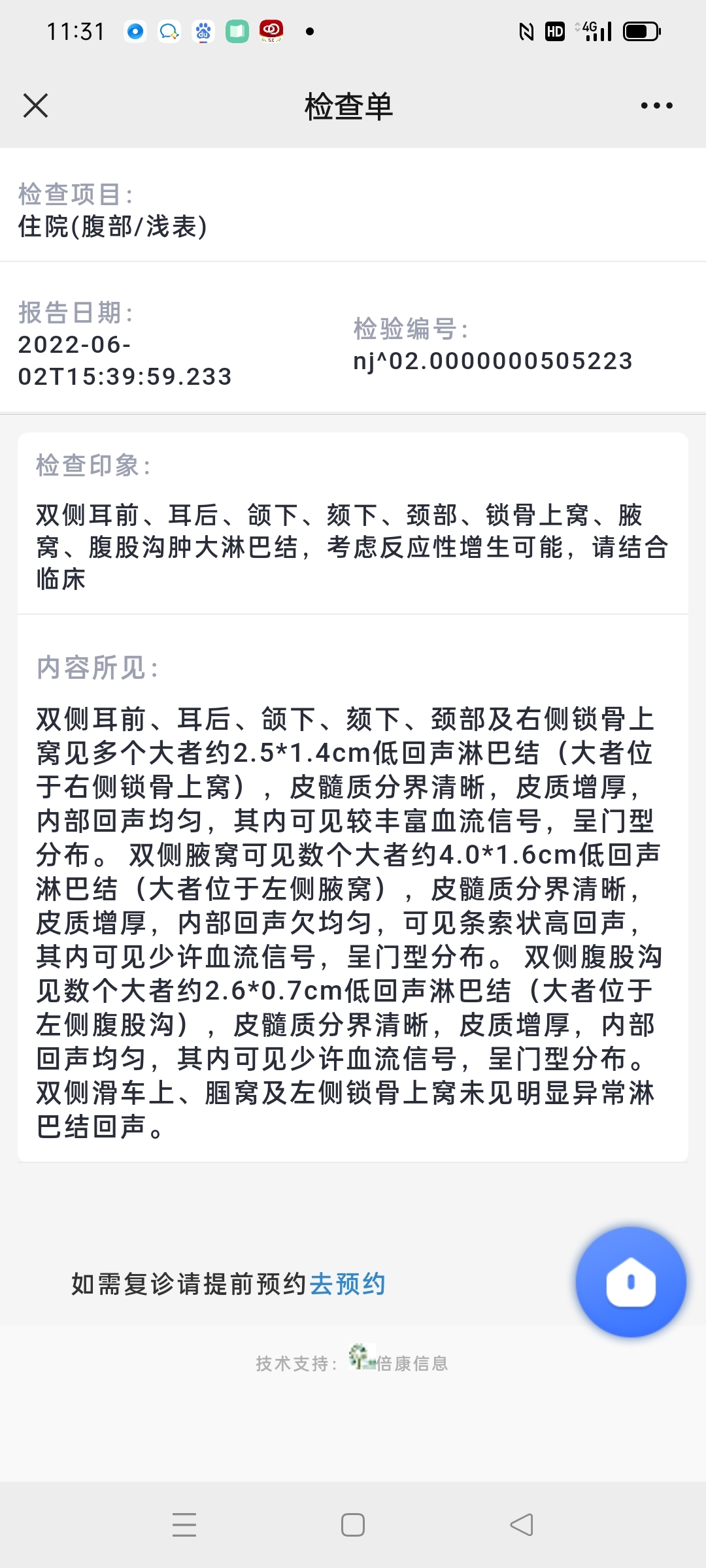This screenshot has width=706, height=1568.
Task: Go back with system back button
Action: [x=522, y=1525]
